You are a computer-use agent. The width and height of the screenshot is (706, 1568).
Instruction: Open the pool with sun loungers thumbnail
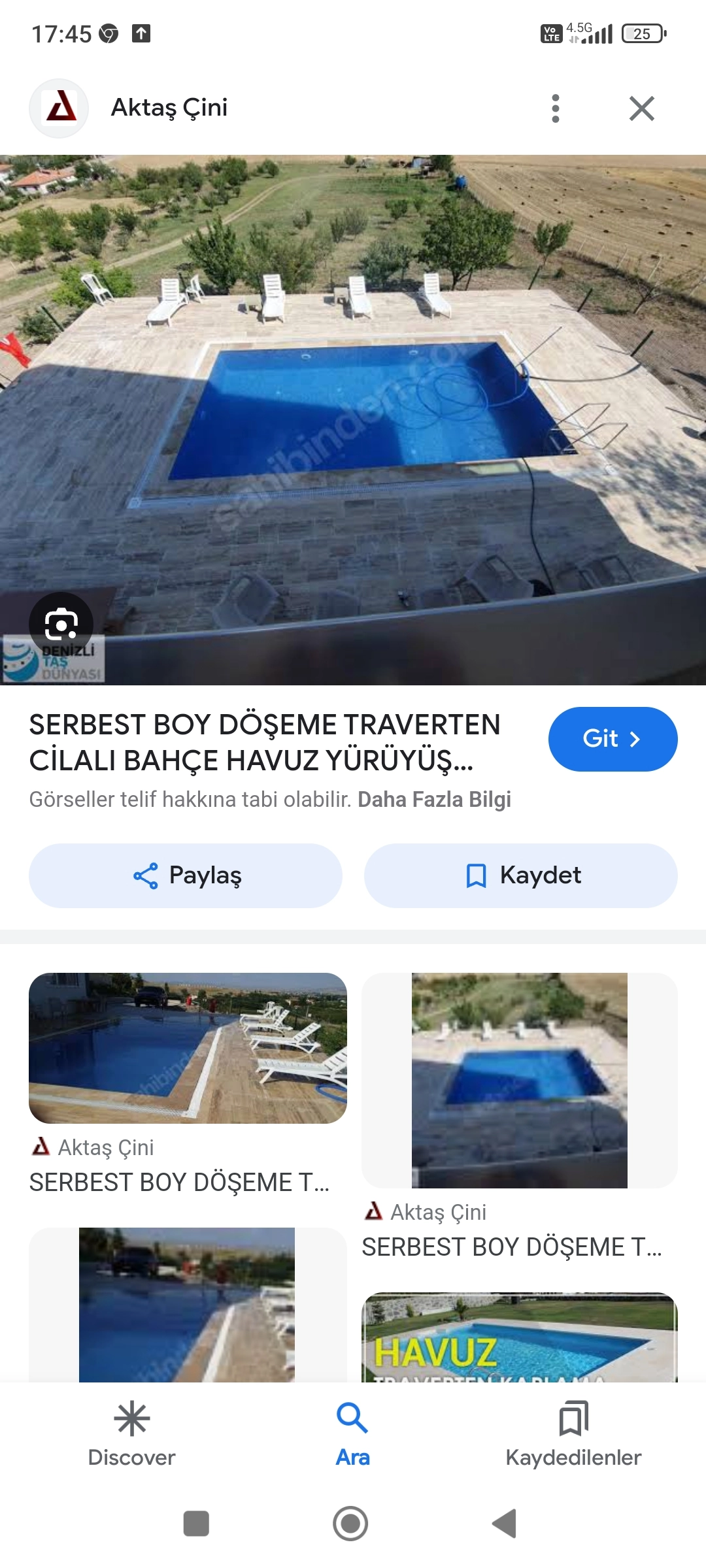[188, 1048]
